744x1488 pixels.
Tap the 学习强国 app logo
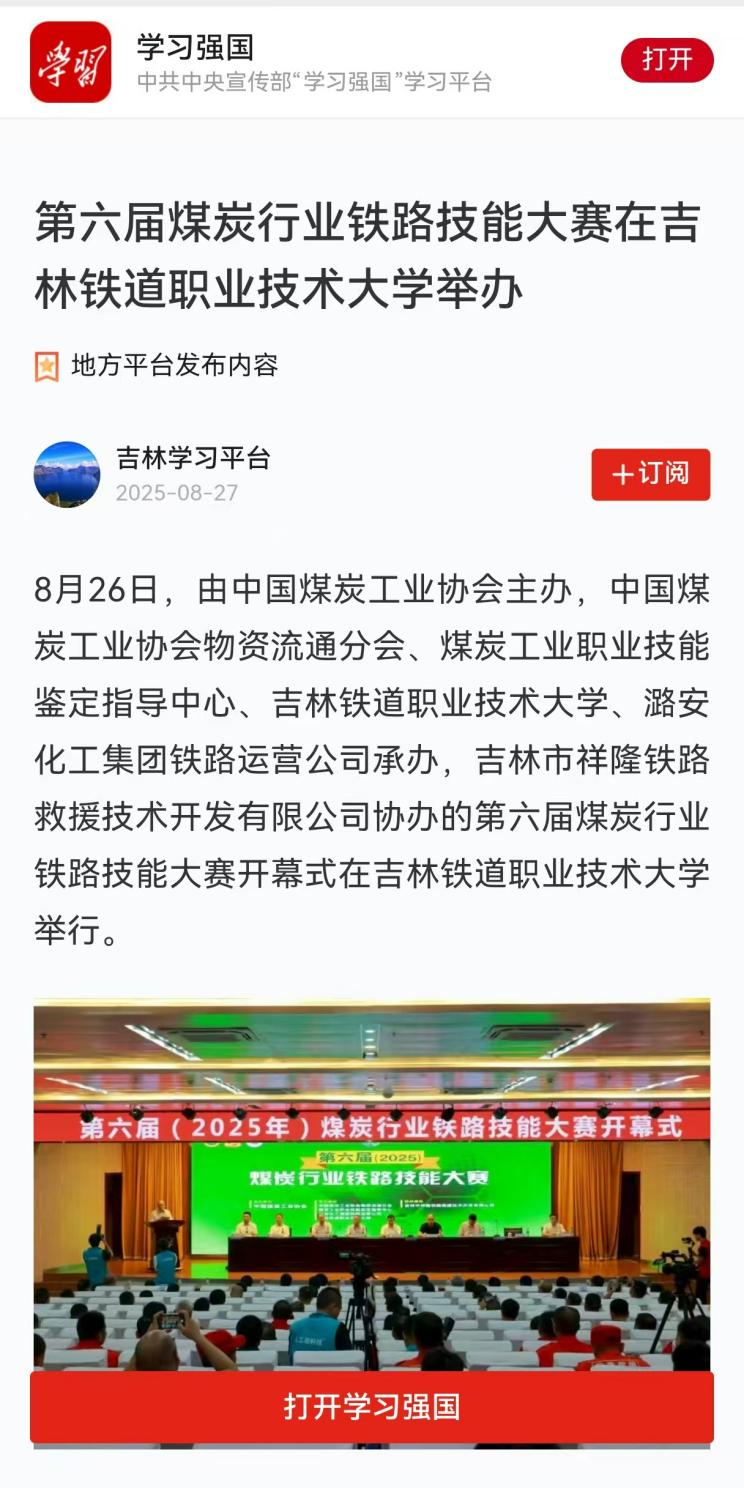[71, 62]
